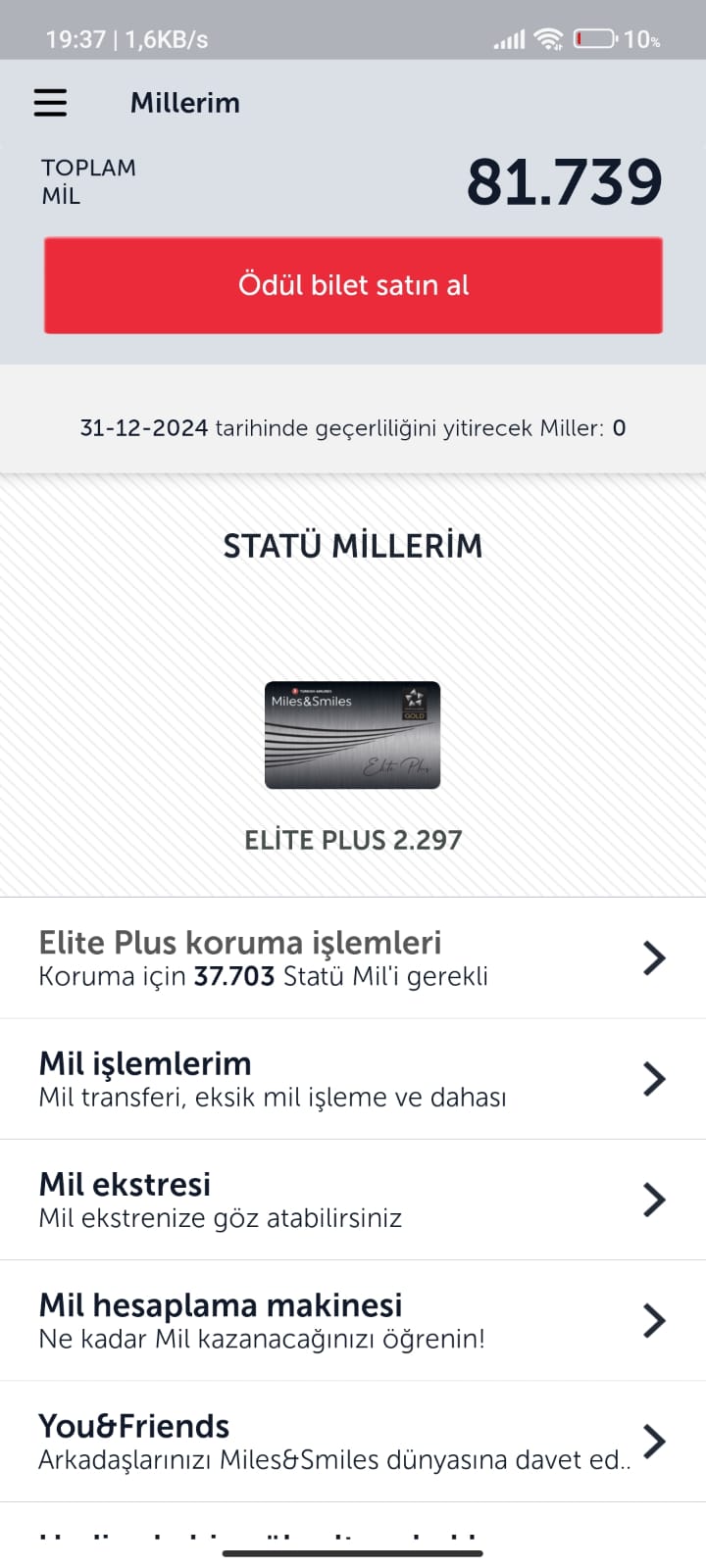Open Elite Plus koruma işlemleri
706x1568 pixels.
353,957
